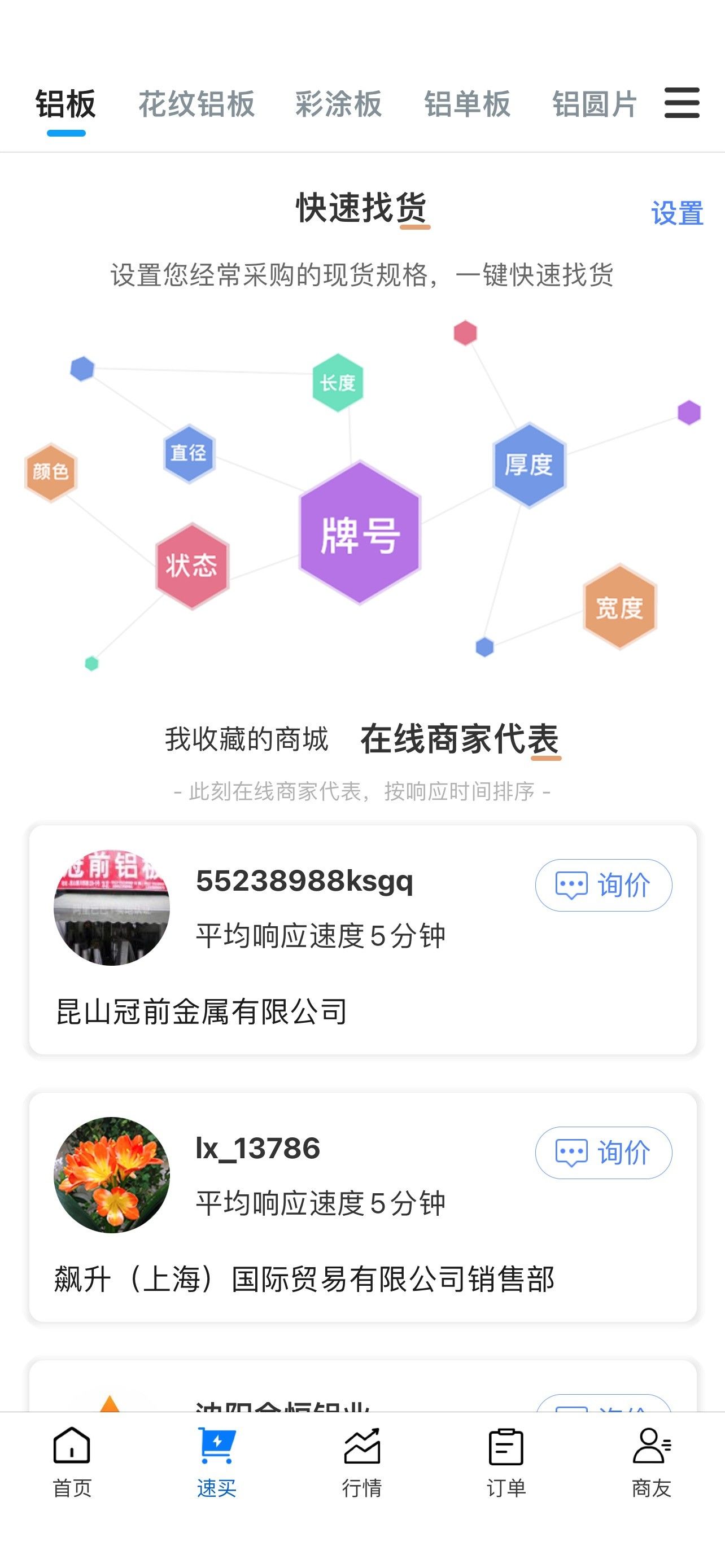Open the 商友 tab

pos(652,1462)
